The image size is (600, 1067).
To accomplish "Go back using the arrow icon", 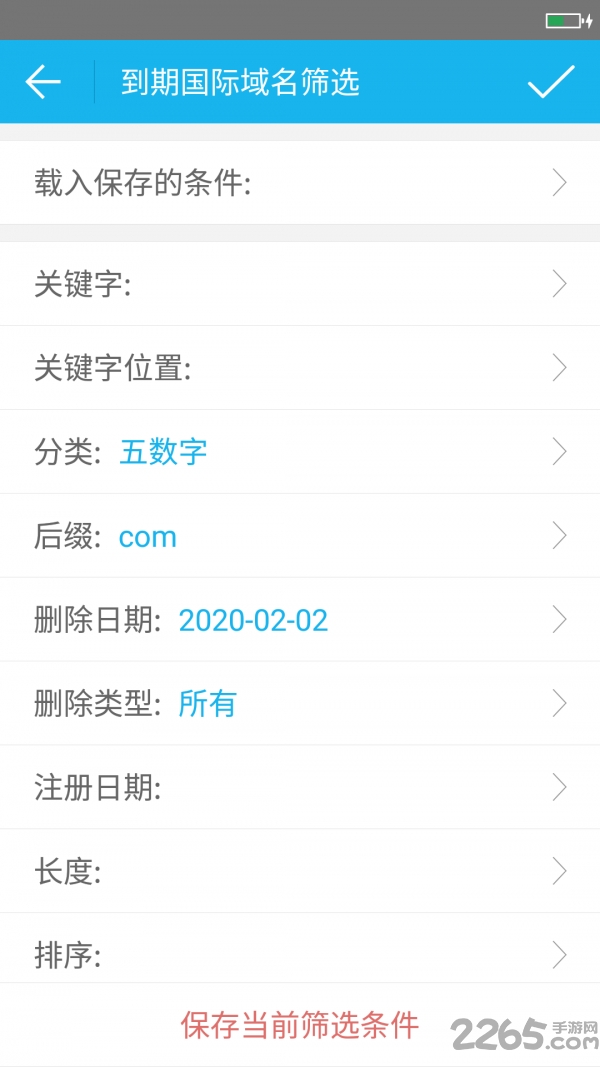I will [x=43, y=82].
